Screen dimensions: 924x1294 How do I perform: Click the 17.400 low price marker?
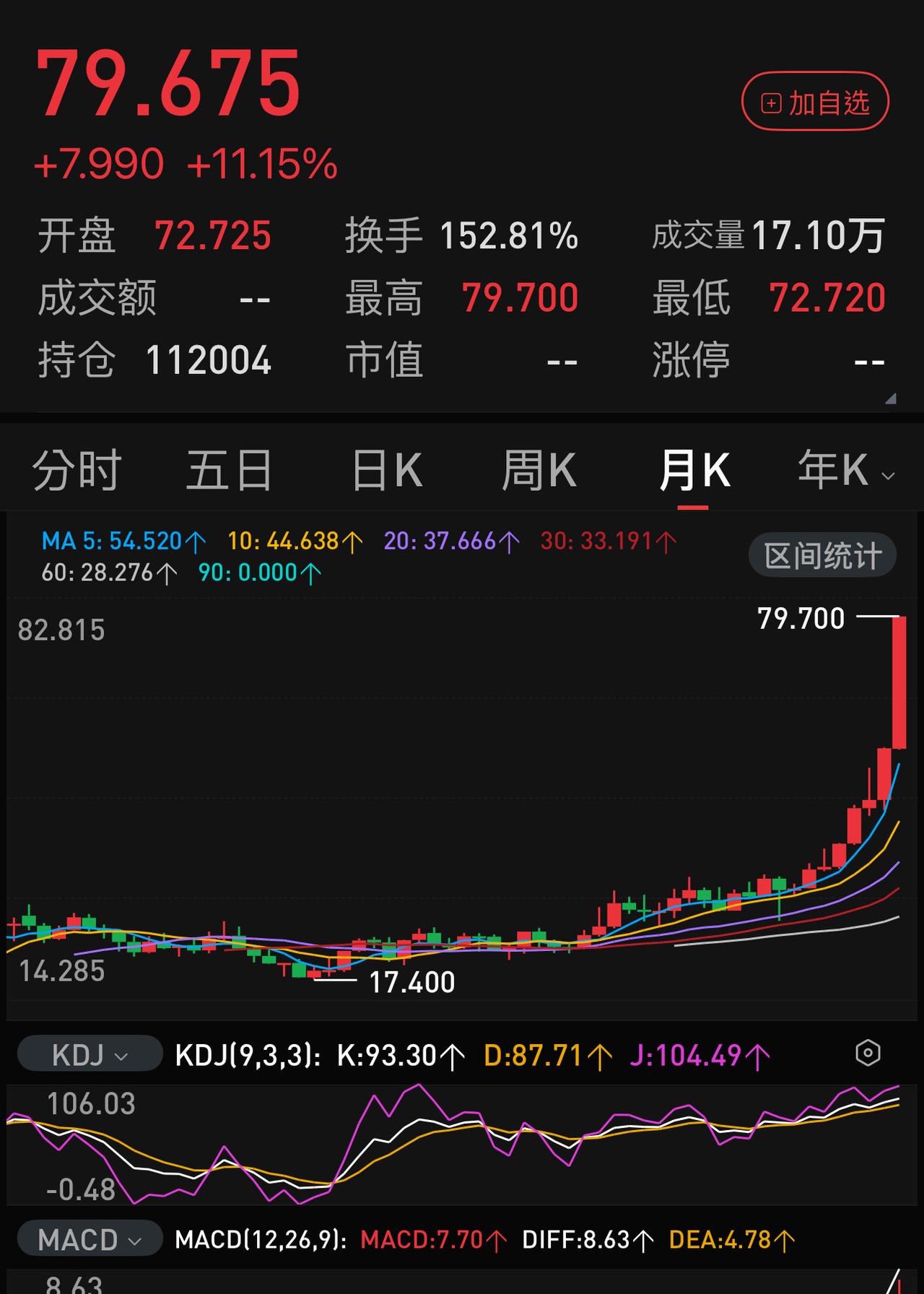click(x=411, y=983)
